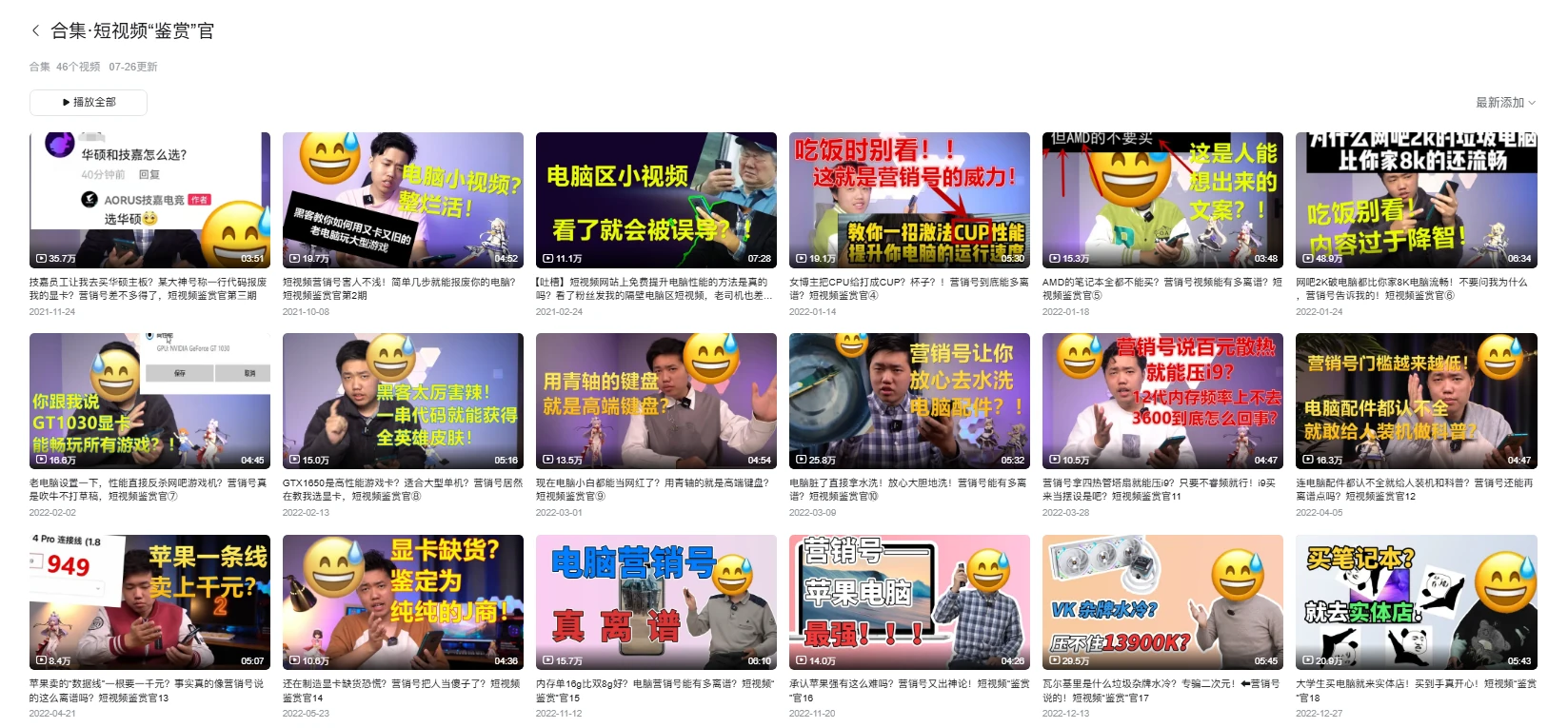This screenshot has height=728, width=1568.
Task: Open the 华硕和技嘉怎么选 video from 2021-11-24
Action: (x=149, y=200)
